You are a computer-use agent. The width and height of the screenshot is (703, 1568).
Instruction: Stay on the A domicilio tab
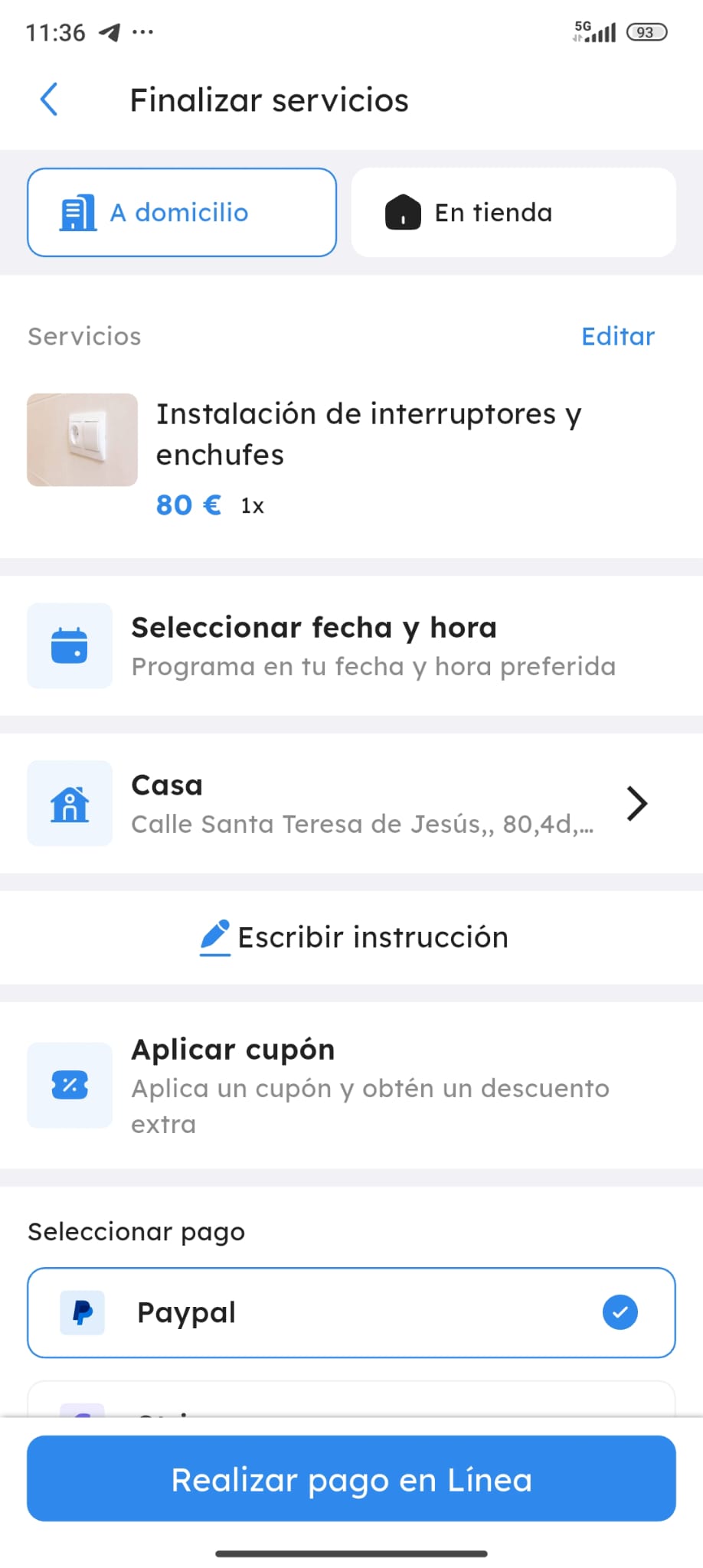(x=181, y=212)
